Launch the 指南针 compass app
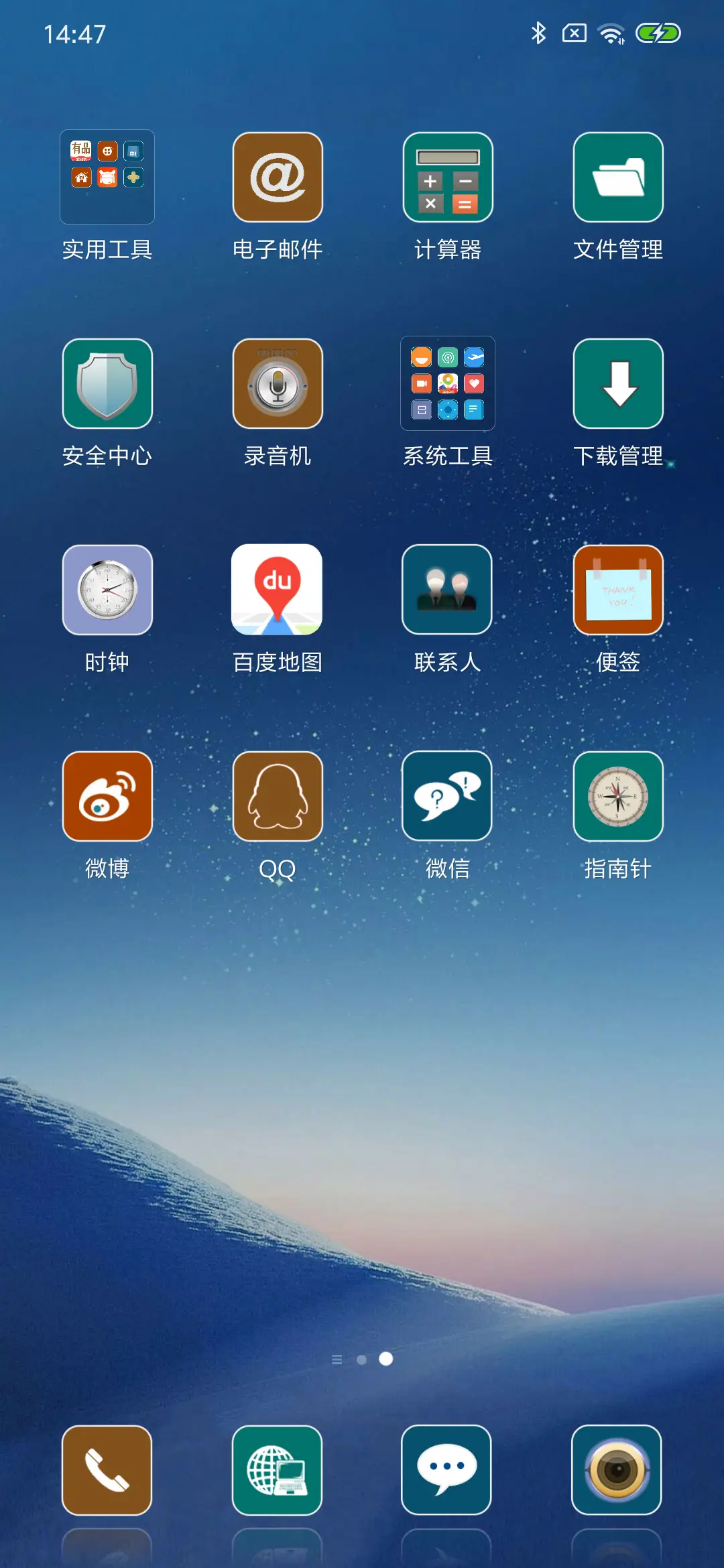The height and width of the screenshot is (1568, 724). pyautogui.click(x=617, y=796)
